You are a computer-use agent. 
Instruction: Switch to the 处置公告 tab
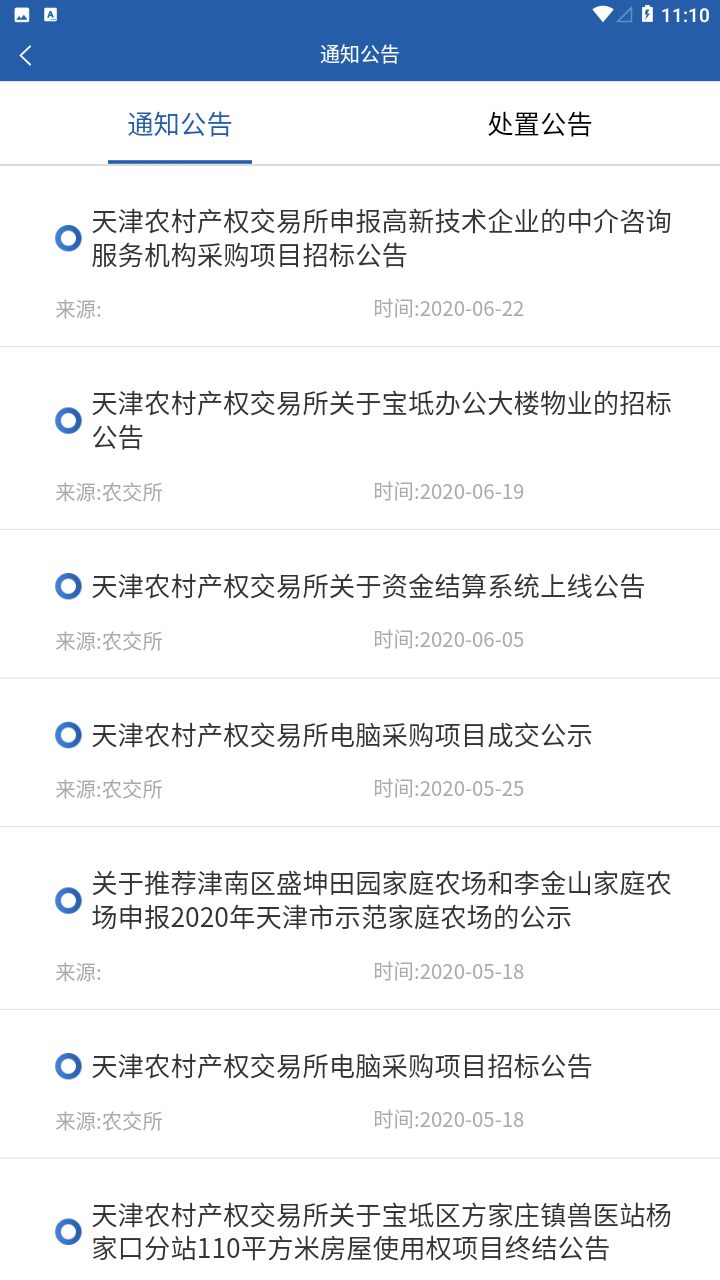[540, 125]
